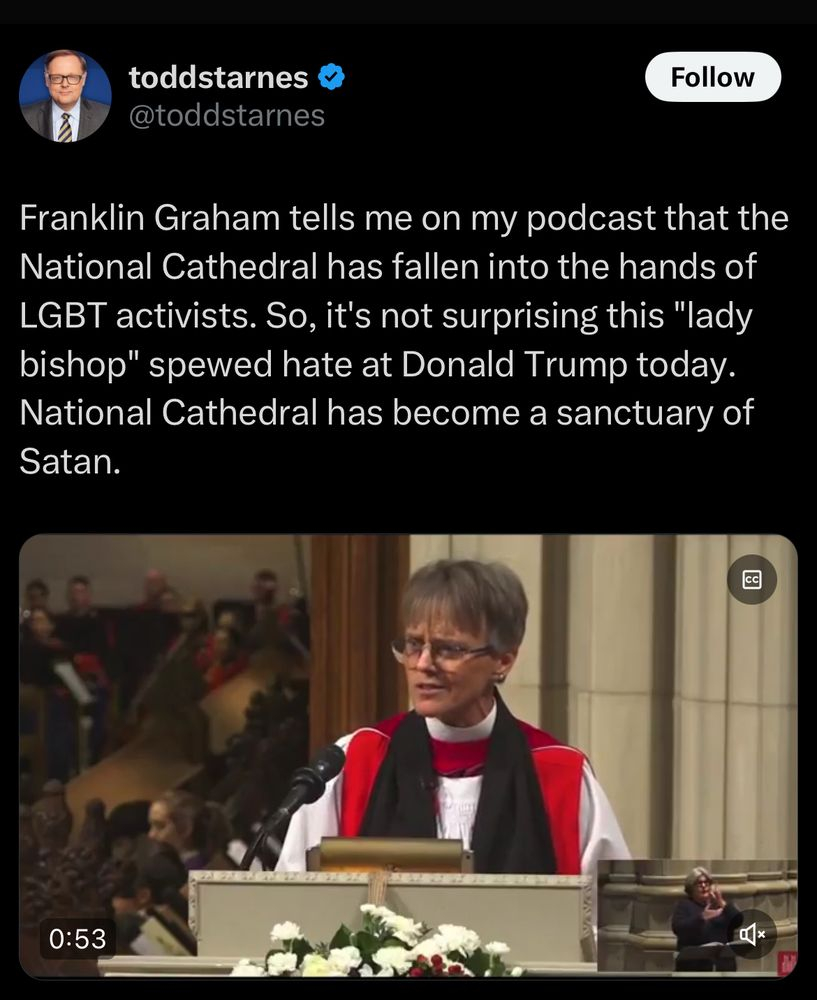Unmute the video sound
The height and width of the screenshot is (1000, 817).
(752, 934)
